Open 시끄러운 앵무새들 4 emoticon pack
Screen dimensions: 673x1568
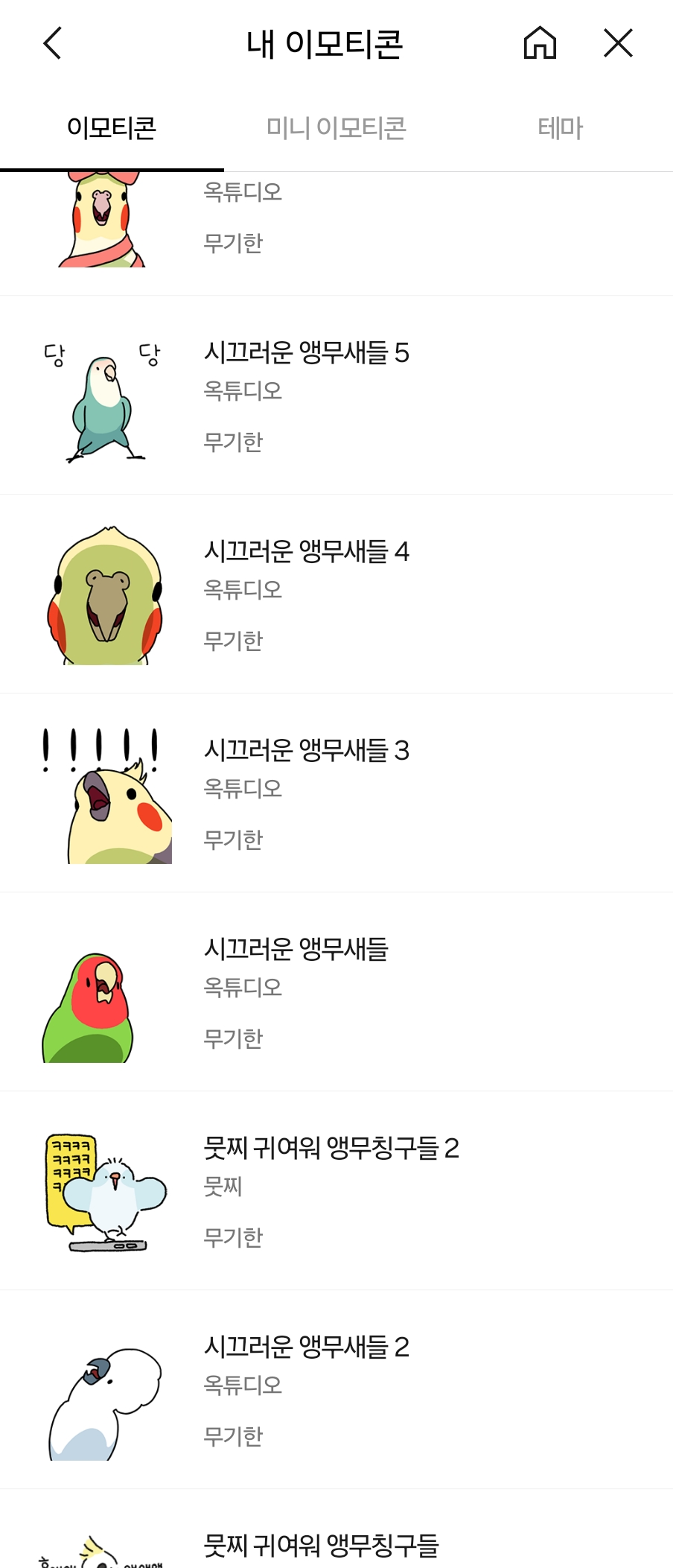pyautogui.click(x=336, y=594)
